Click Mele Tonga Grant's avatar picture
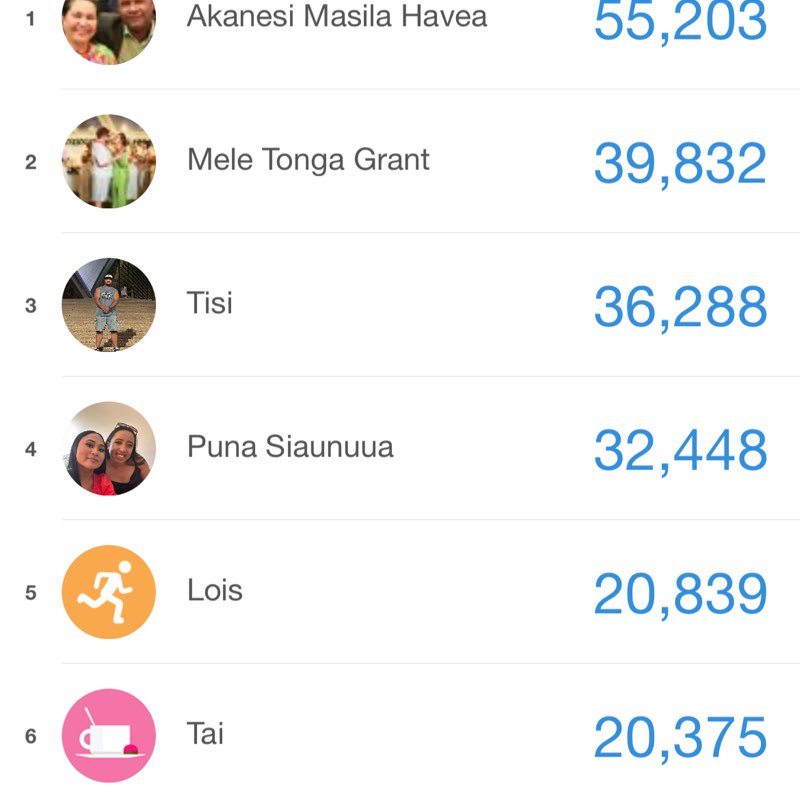The width and height of the screenshot is (800, 801). pos(109,160)
